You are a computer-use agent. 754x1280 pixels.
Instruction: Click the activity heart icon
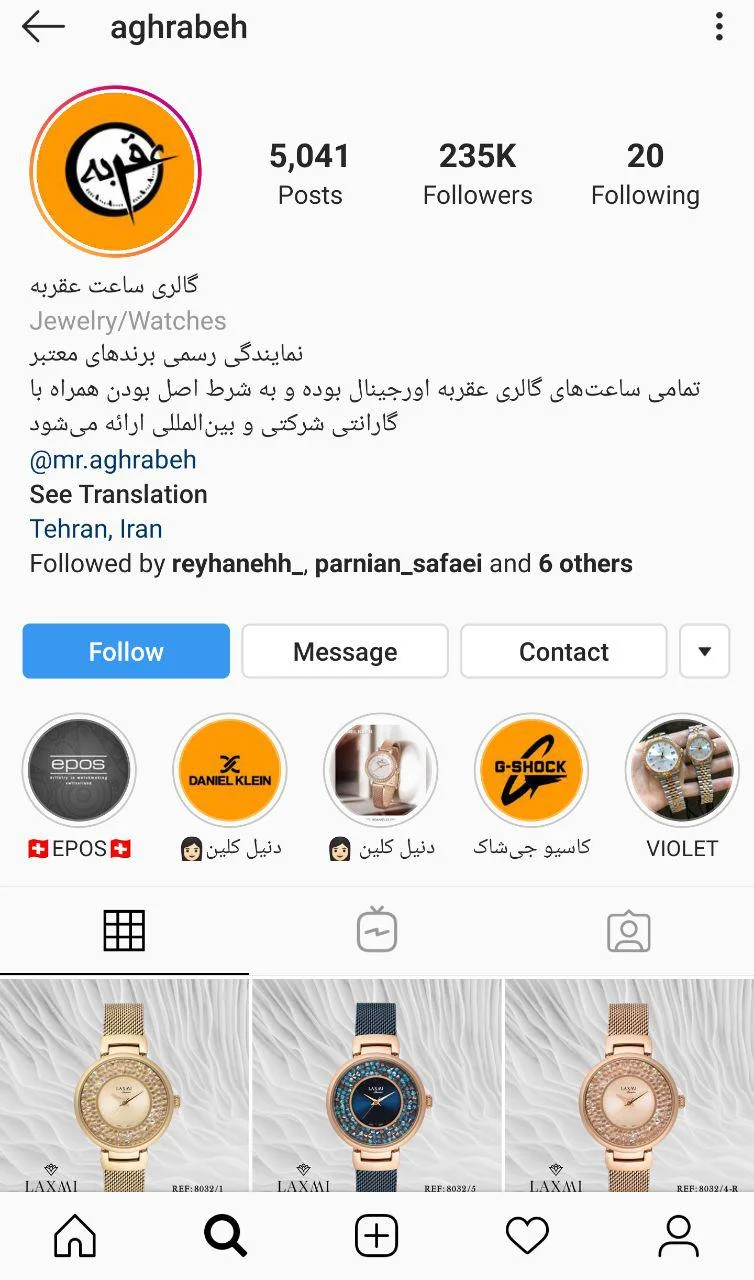pos(528,1235)
